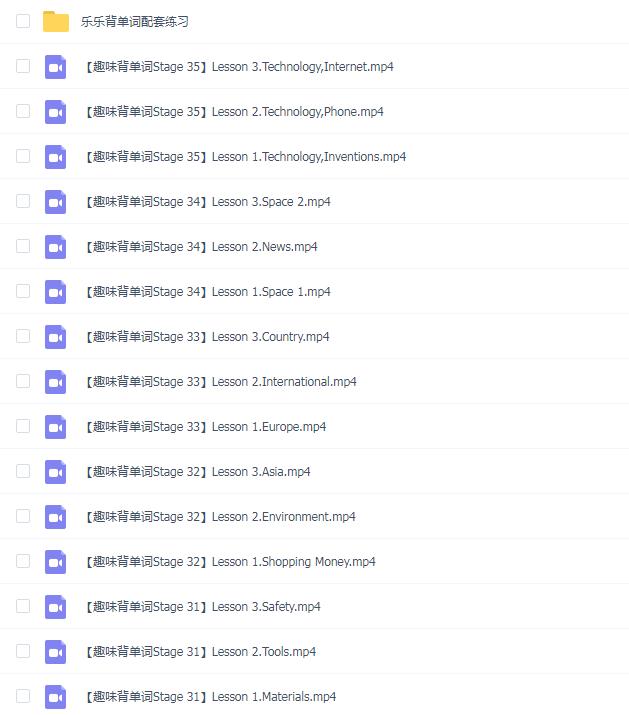This screenshot has height=715, width=629.
Task: Check the box beside Lesson 2.News.mp4
Action: [x=23, y=246]
